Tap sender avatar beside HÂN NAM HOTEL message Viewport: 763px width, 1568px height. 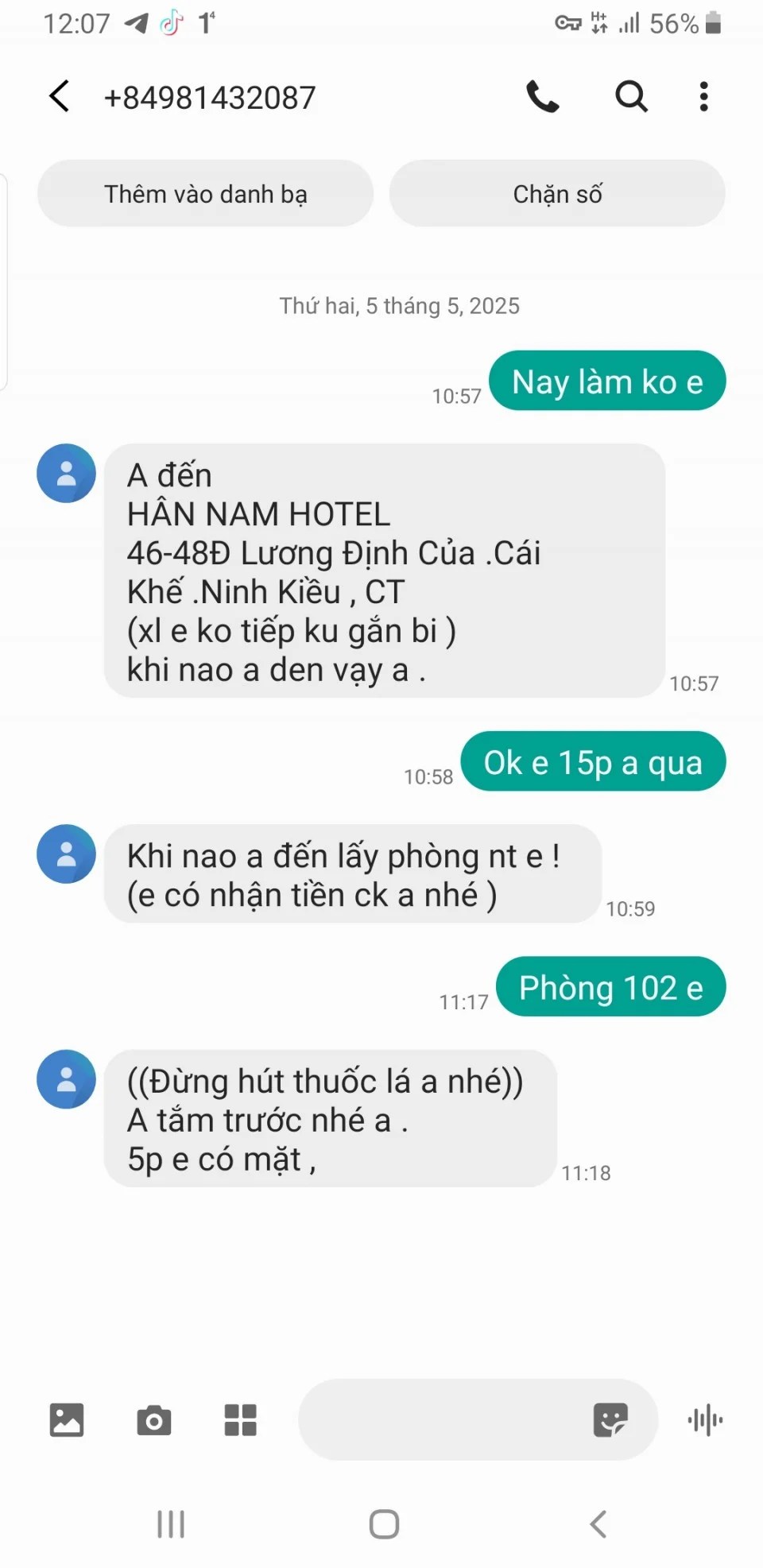pos(67,474)
